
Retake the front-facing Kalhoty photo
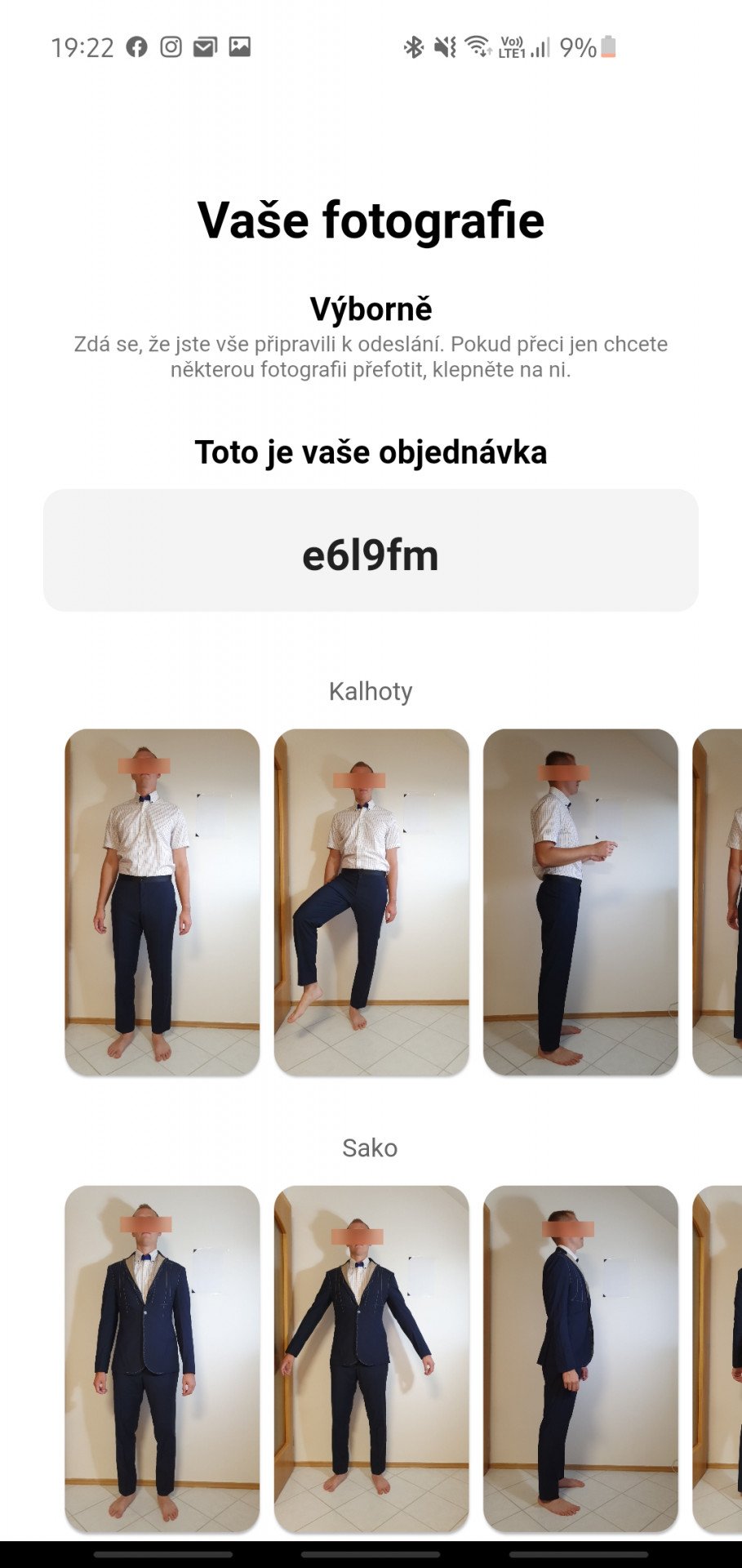[x=162, y=902]
